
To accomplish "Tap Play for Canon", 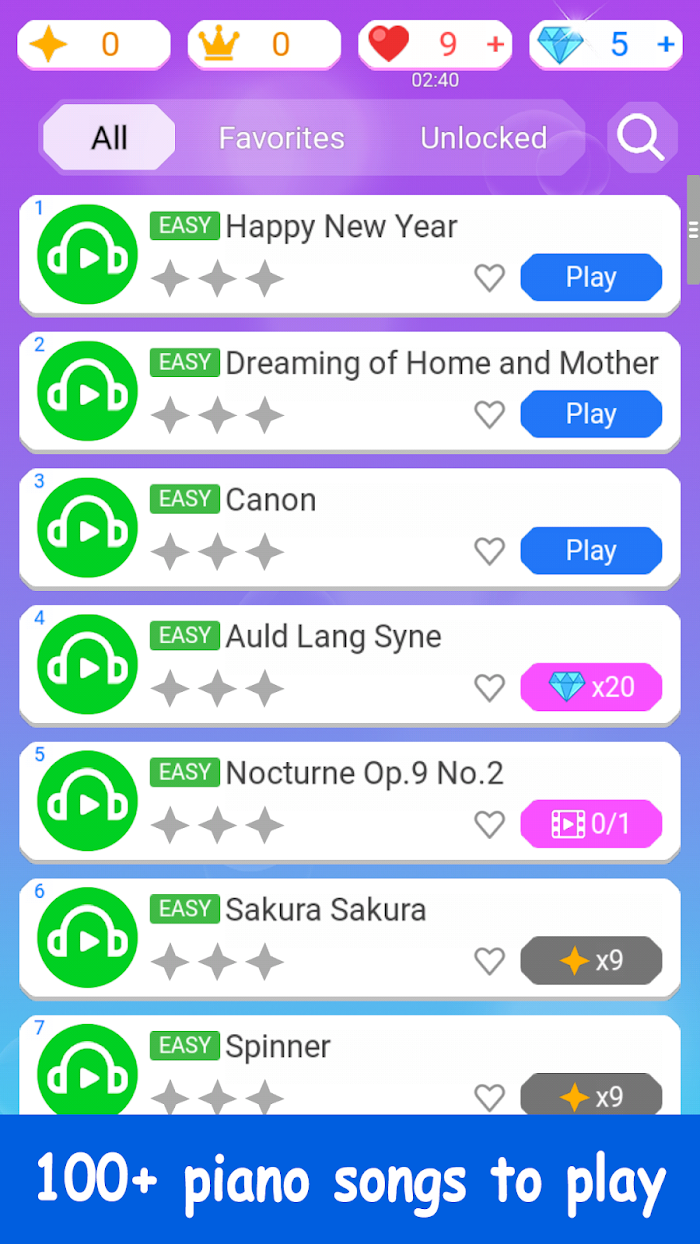I will 591,550.
